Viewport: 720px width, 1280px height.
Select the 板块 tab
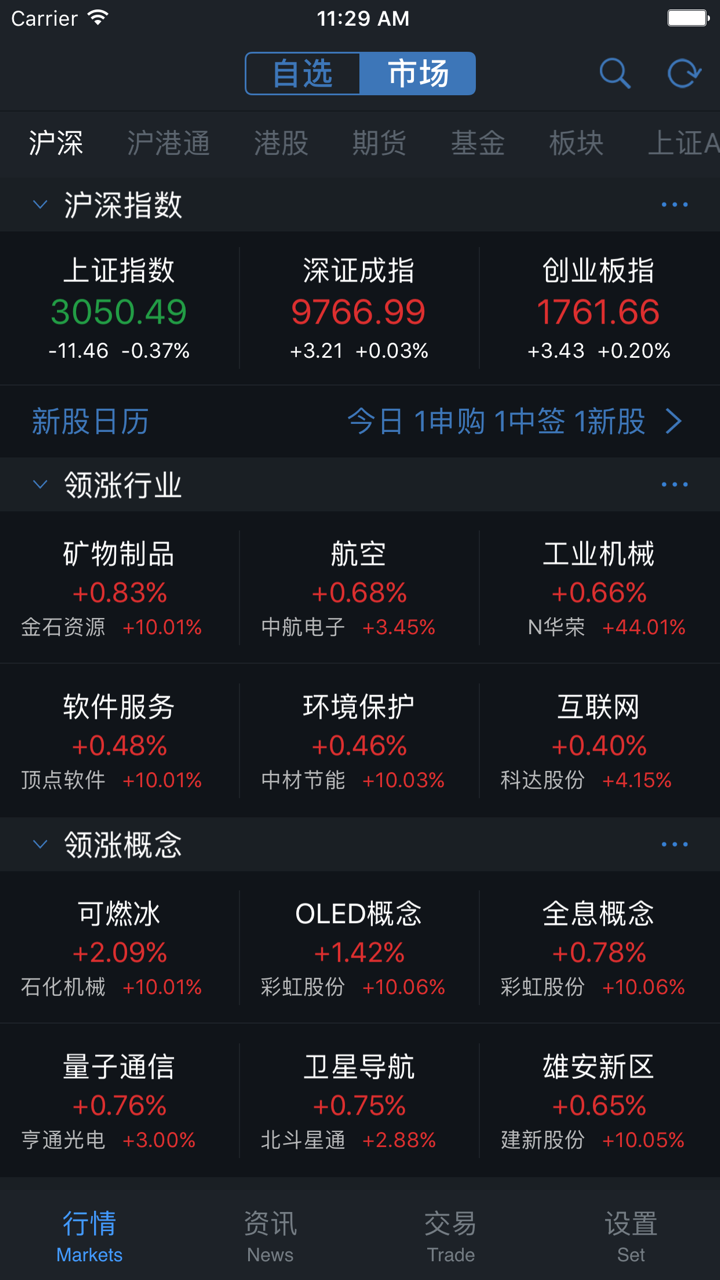pyautogui.click(x=576, y=143)
